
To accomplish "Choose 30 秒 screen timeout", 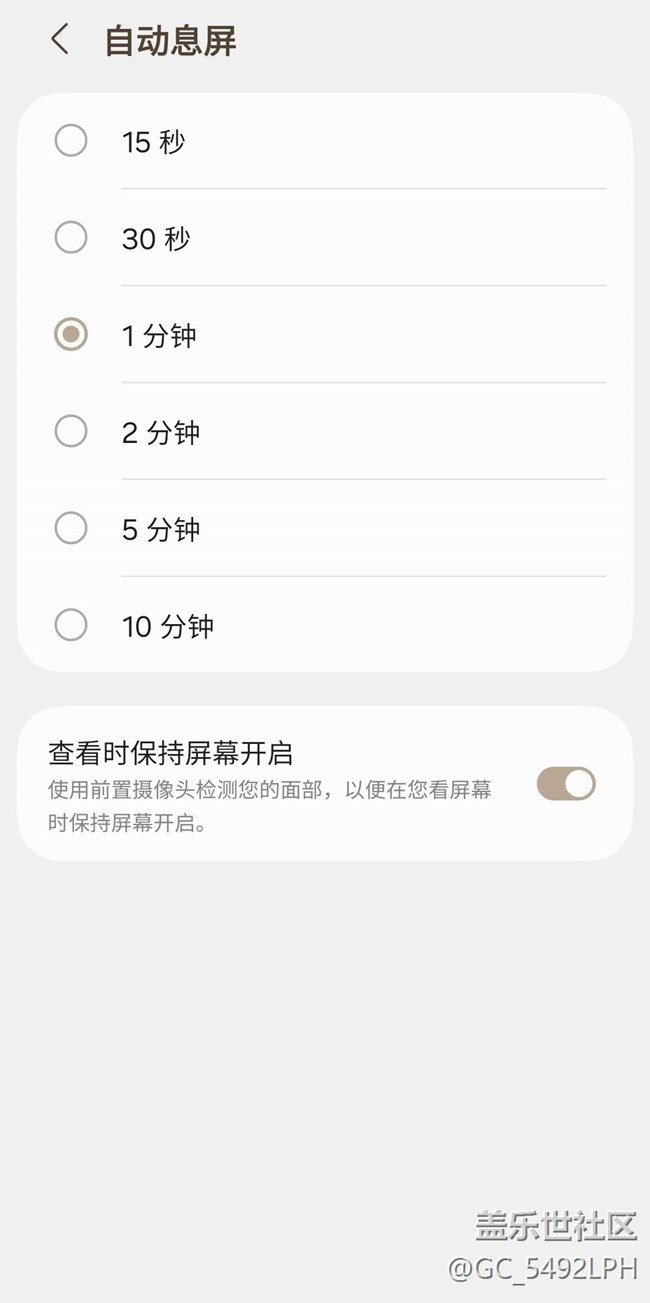I will coord(71,238).
